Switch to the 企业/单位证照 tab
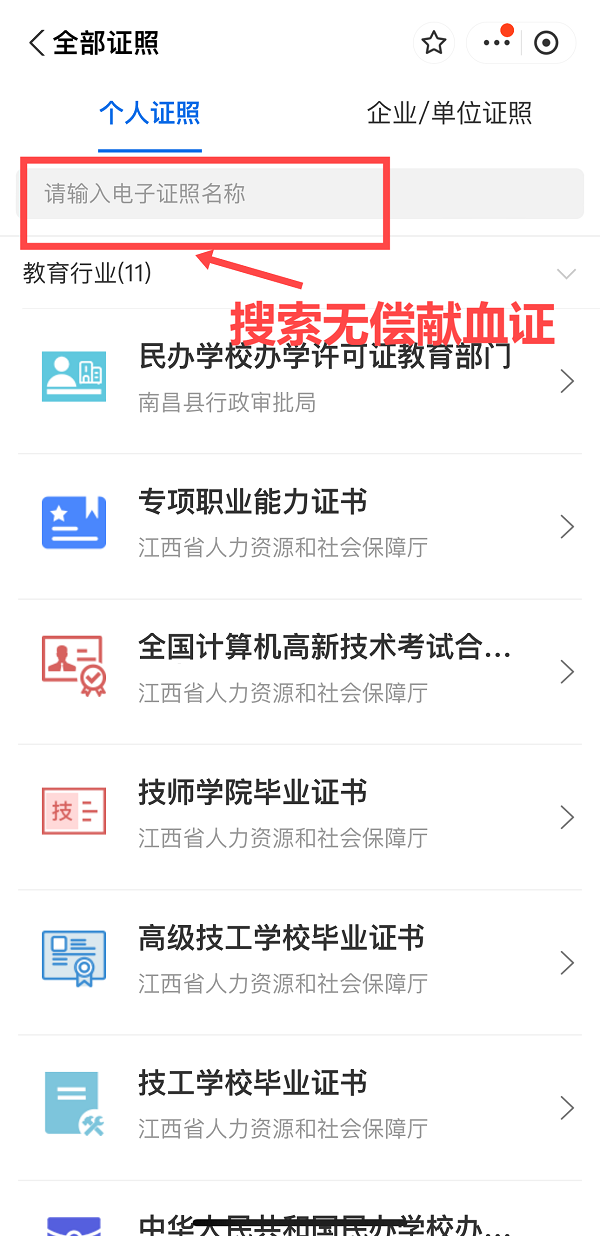Image resolution: width=600 pixels, height=1236 pixels. tap(449, 113)
